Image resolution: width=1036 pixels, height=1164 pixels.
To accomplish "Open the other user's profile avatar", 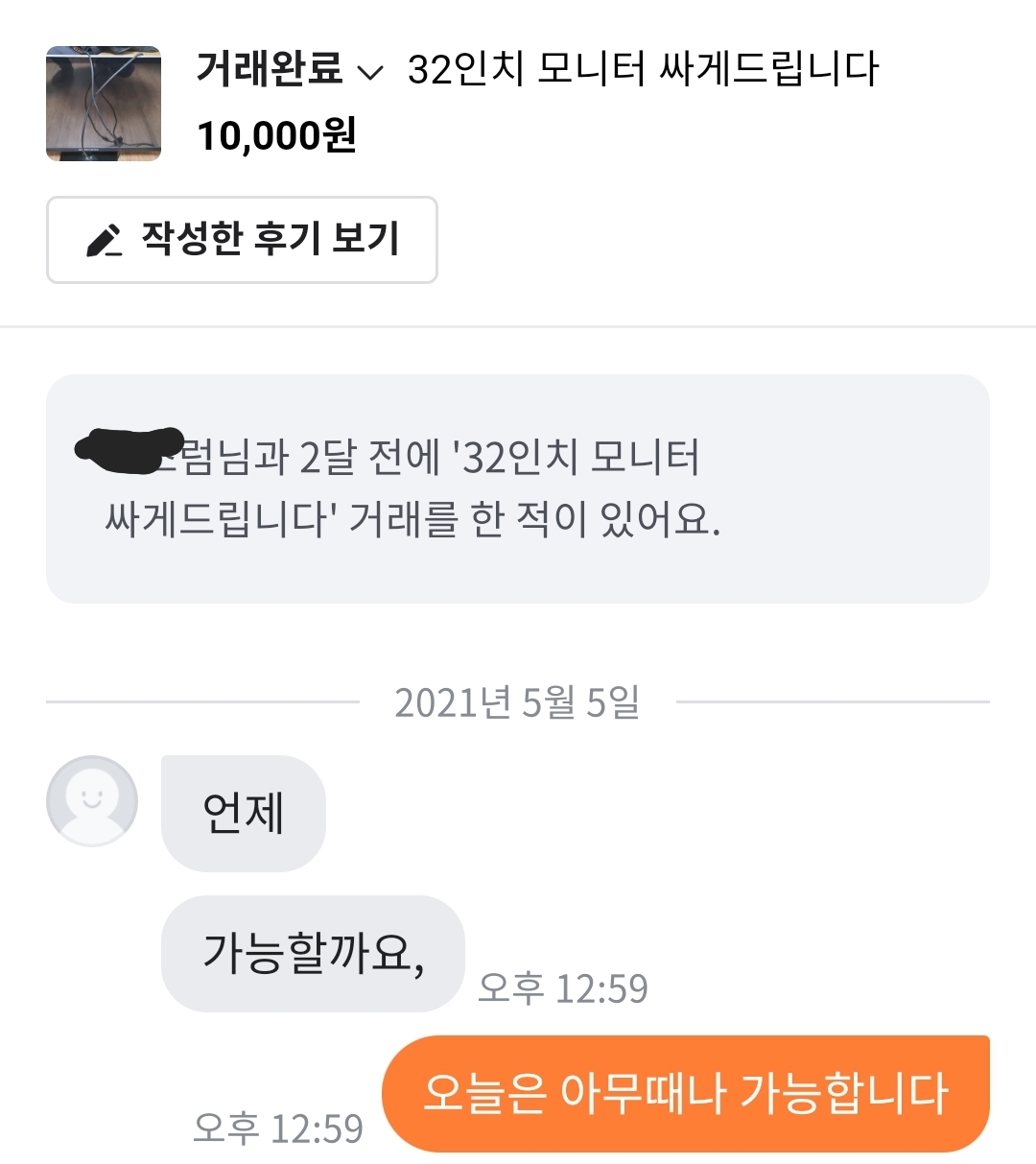I will 92,801.
